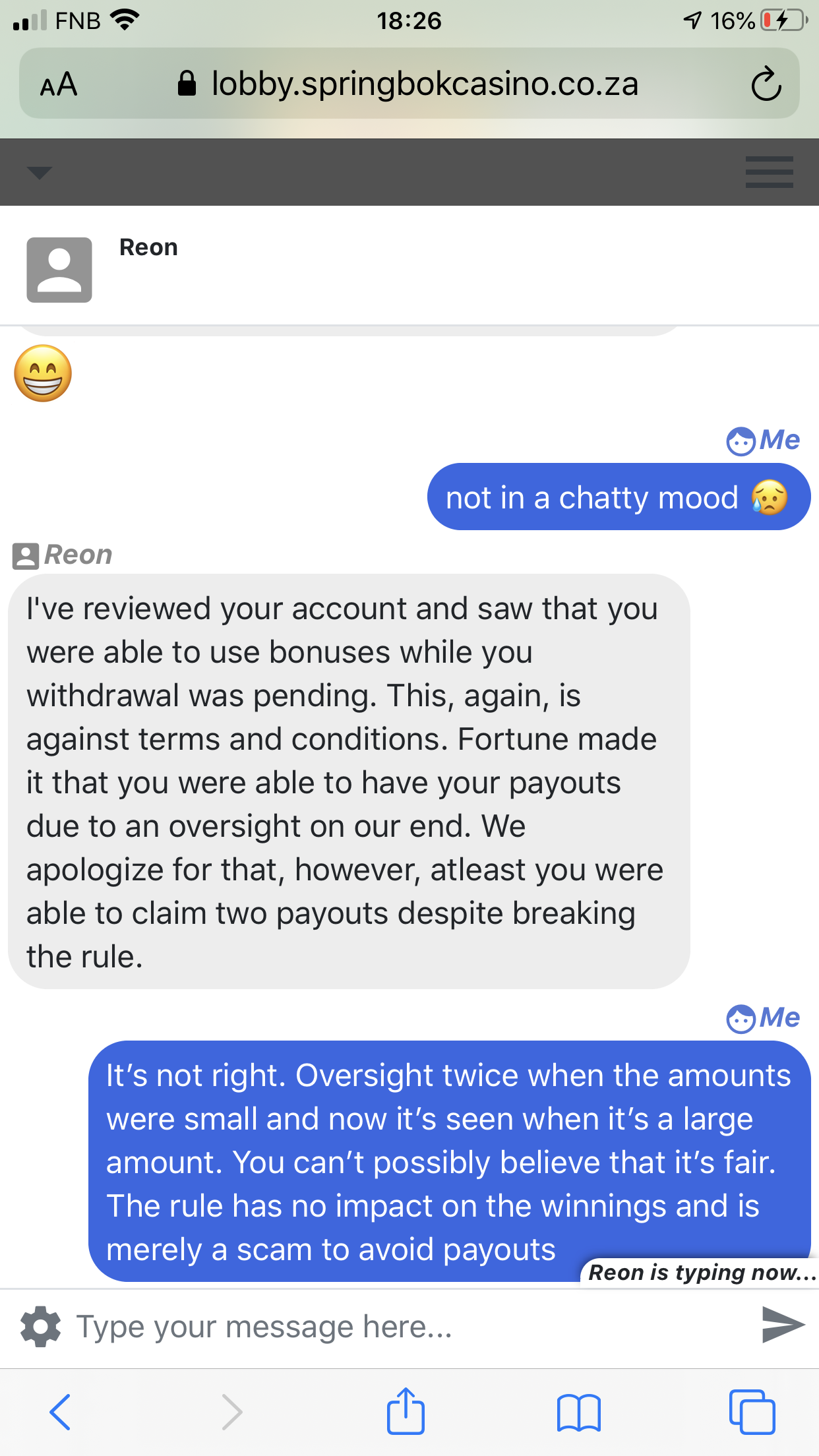Open the Safari share sheet

pyautogui.click(x=406, y=1410)
